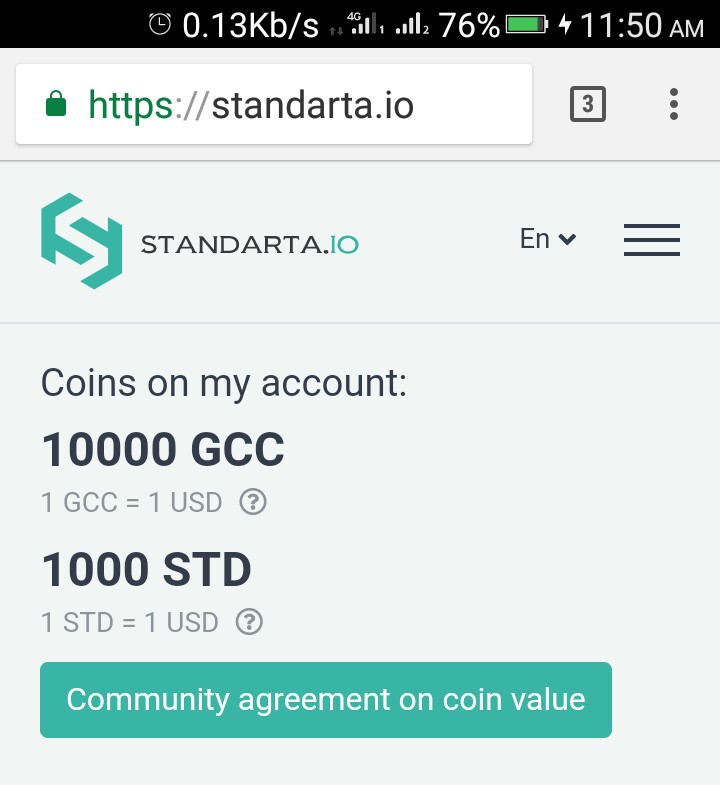Show help for the GCC exchange rate
The image size is (720, 785).
click(x=254, y=502)
